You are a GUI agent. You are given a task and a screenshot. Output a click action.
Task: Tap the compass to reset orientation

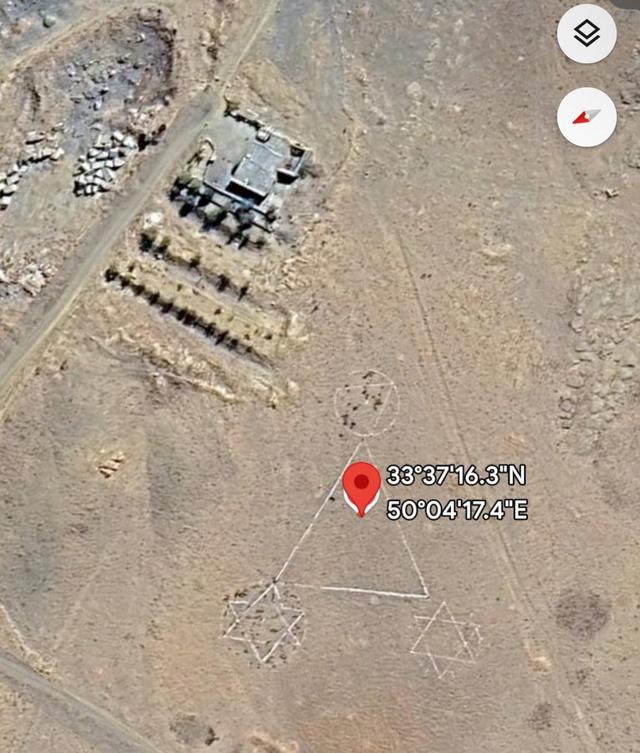pos(586,117)
